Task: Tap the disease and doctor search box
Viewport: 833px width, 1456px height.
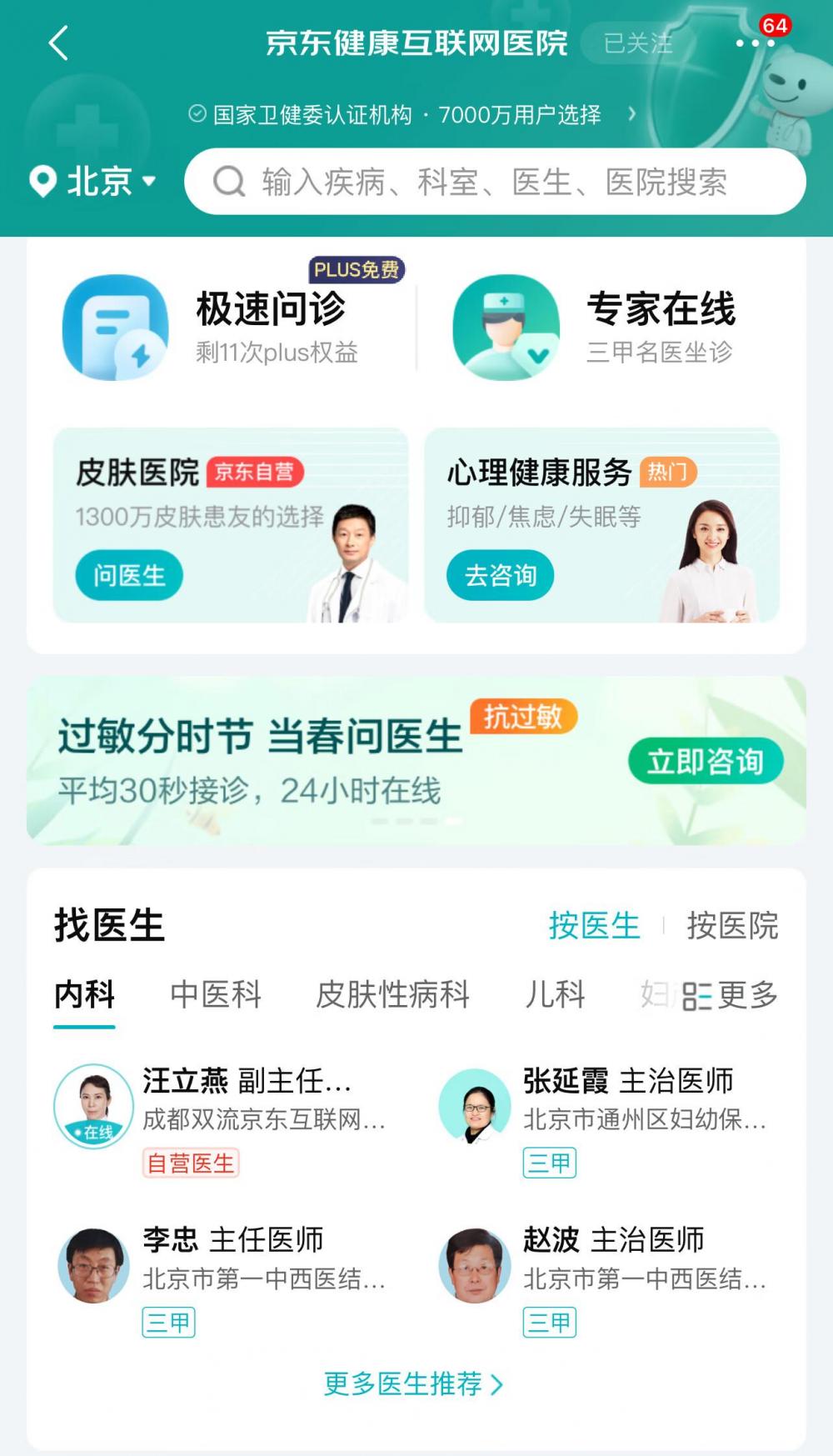Action: point(495,182)
